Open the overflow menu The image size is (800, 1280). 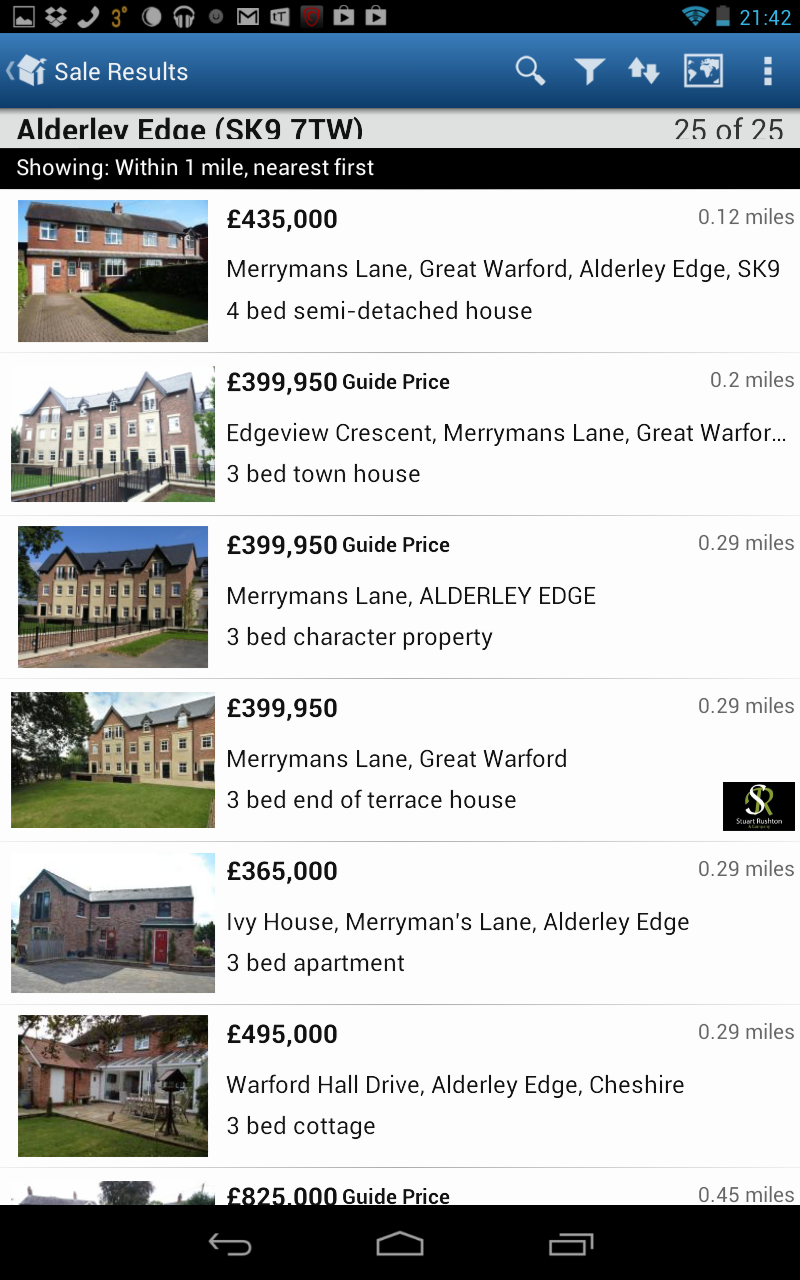click(767, 71)
